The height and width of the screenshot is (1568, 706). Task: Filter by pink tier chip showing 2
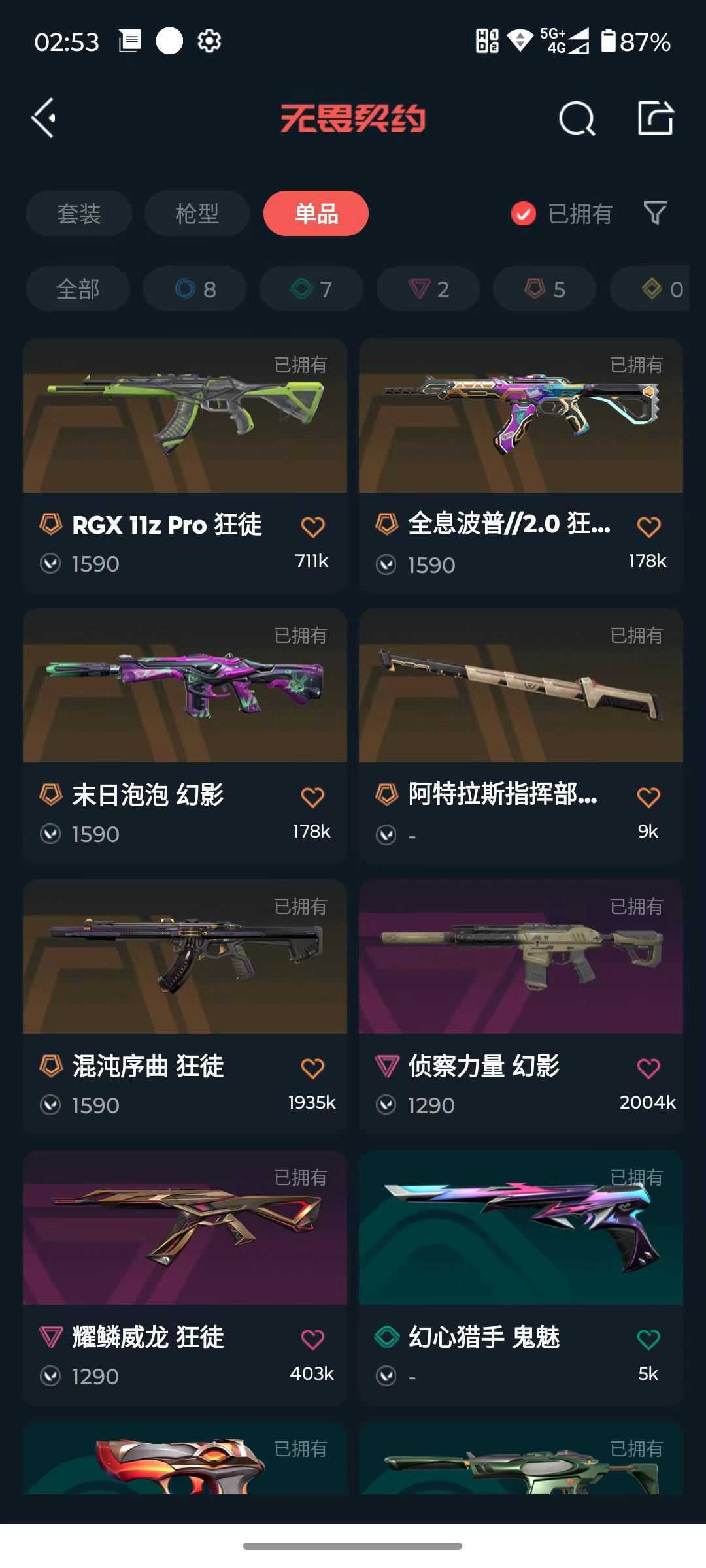[428, 289]
